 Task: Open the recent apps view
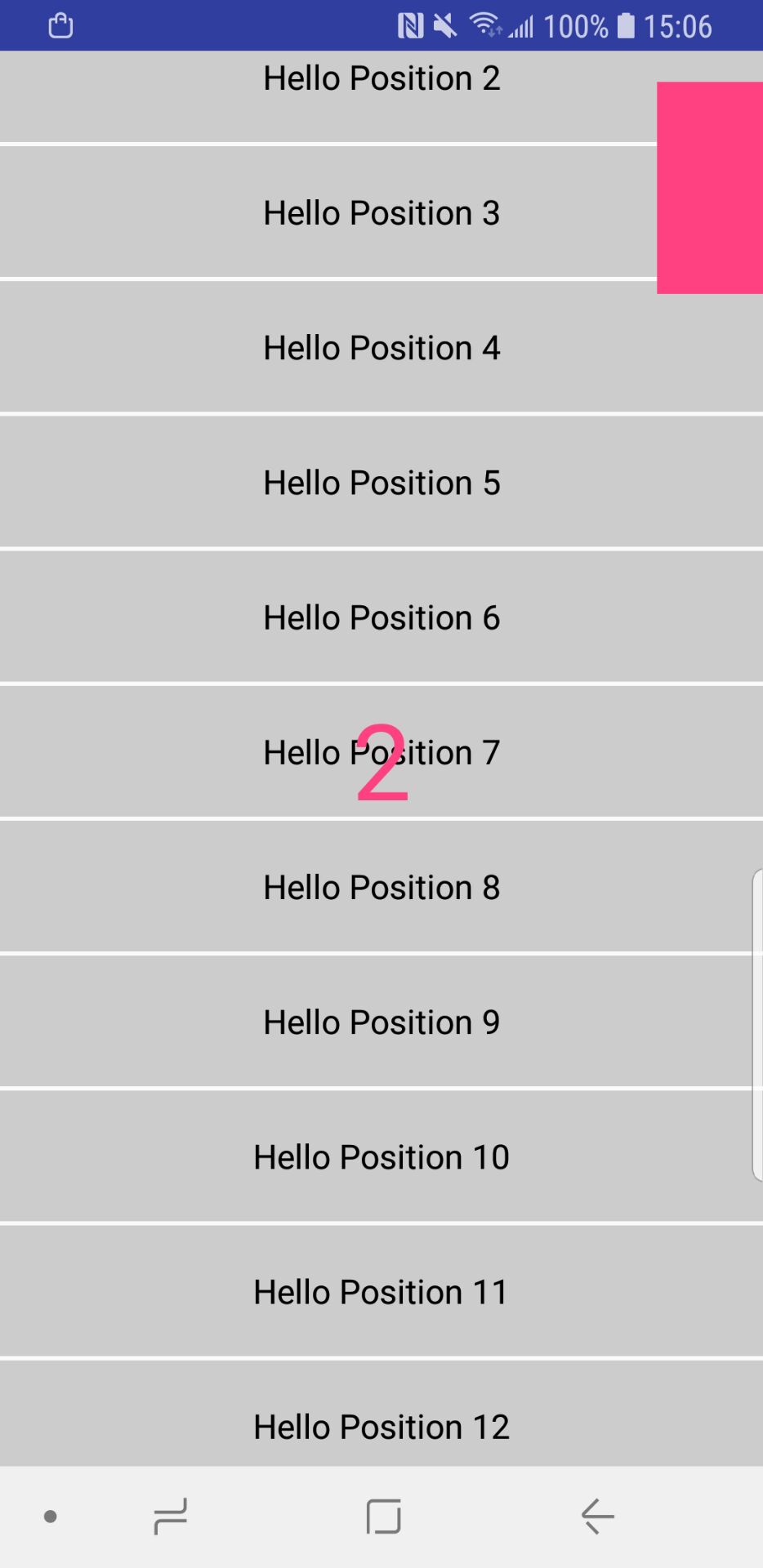point(170,1517)
